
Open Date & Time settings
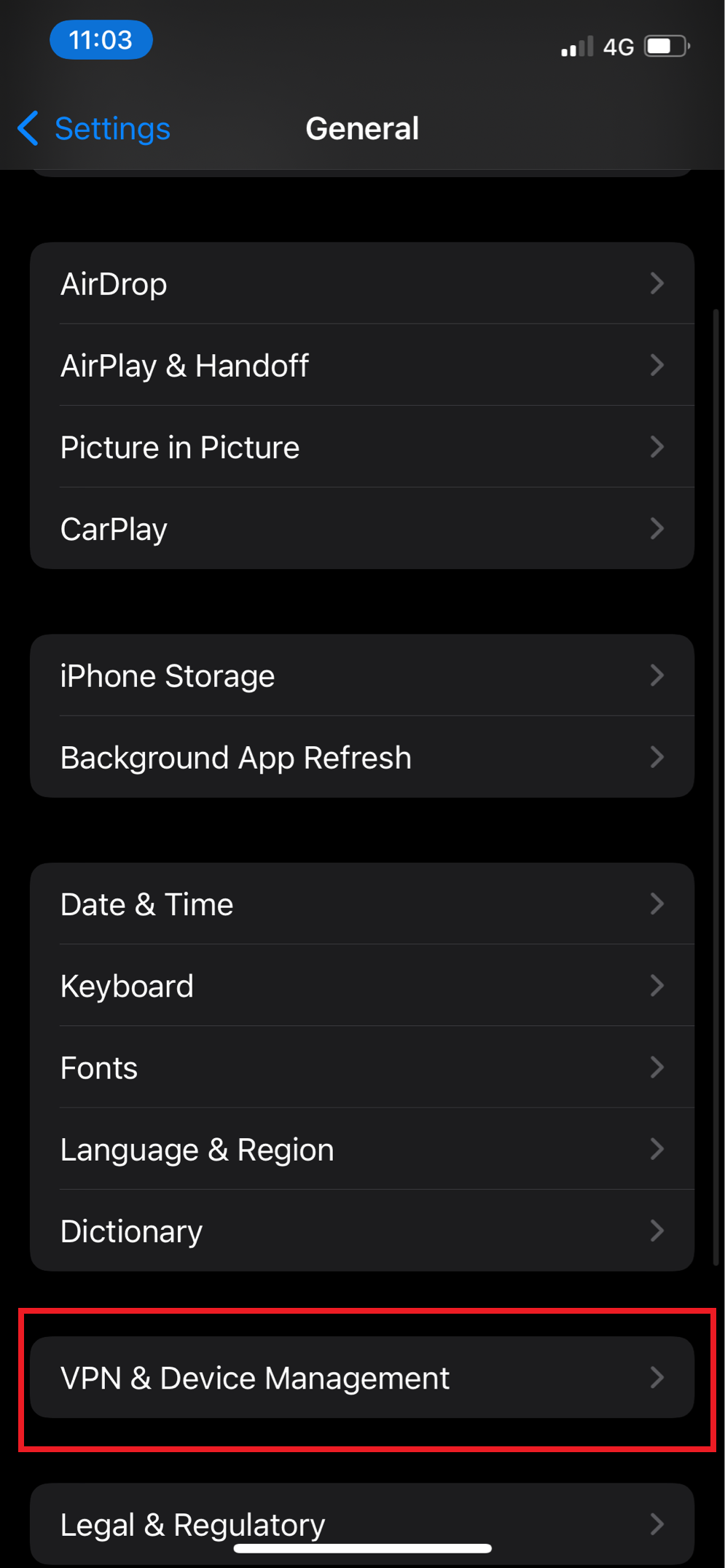[x=362, y=903]
